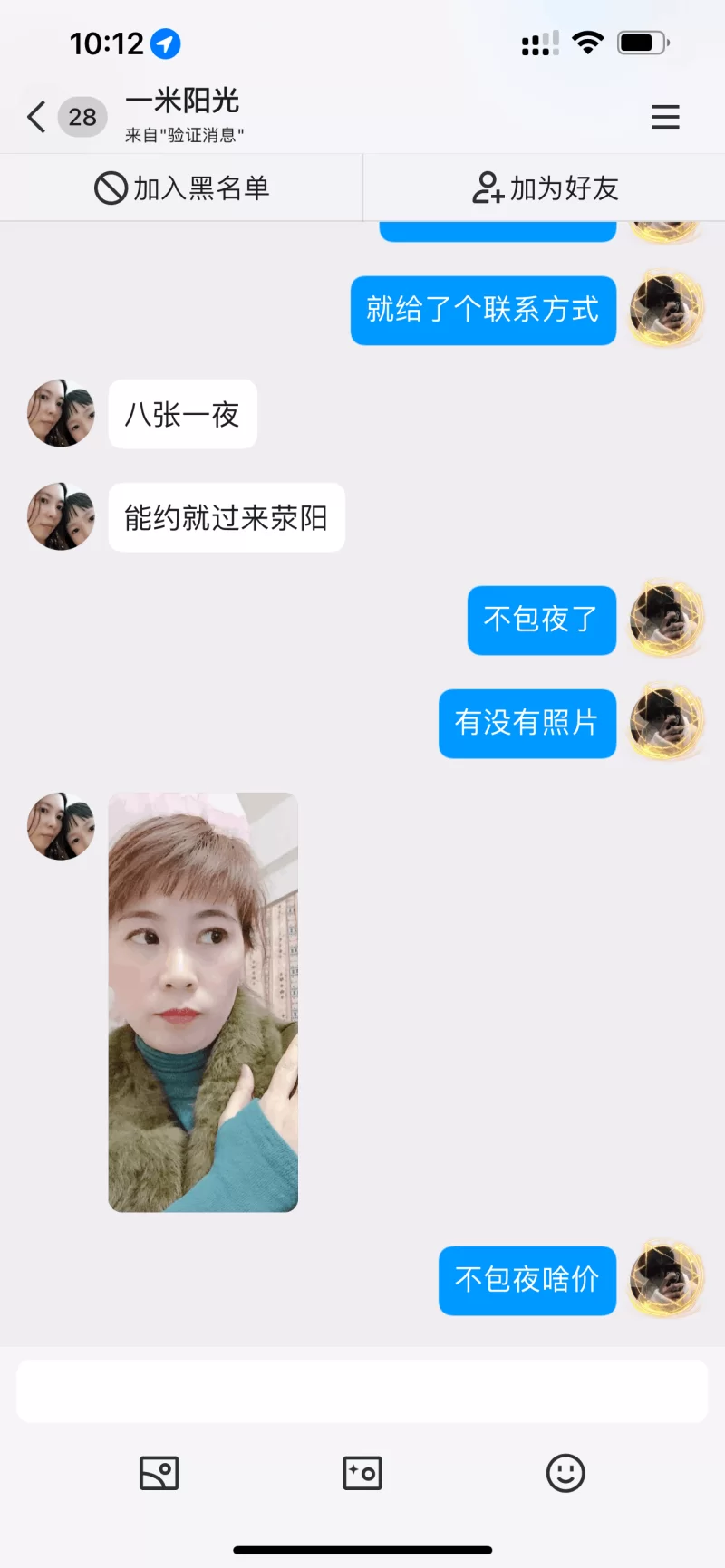725x1568 pixels.
Task: Open the hamburger menu
Action: coord(665,117)
